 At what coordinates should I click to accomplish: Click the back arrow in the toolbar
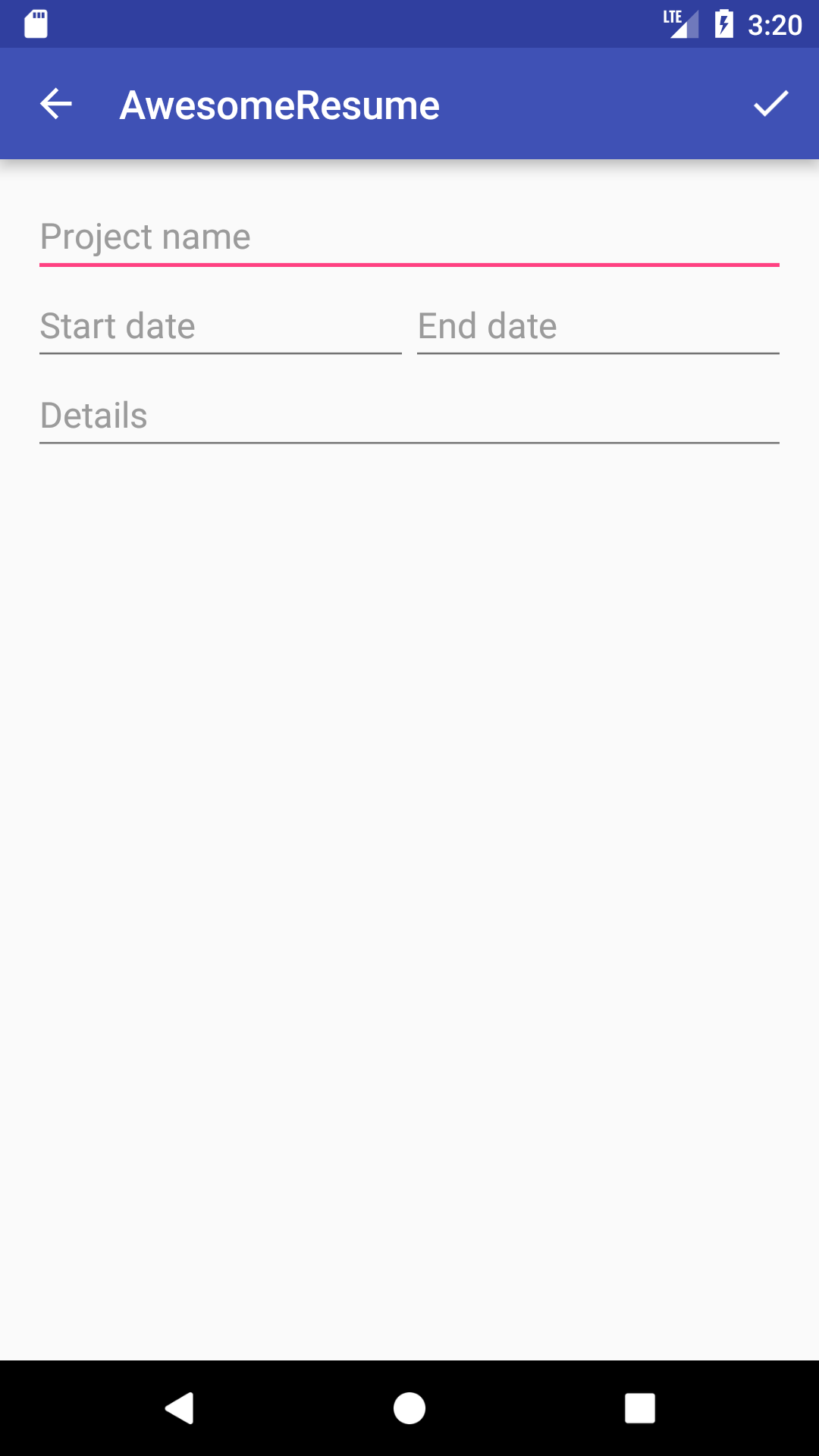(58, 103)
